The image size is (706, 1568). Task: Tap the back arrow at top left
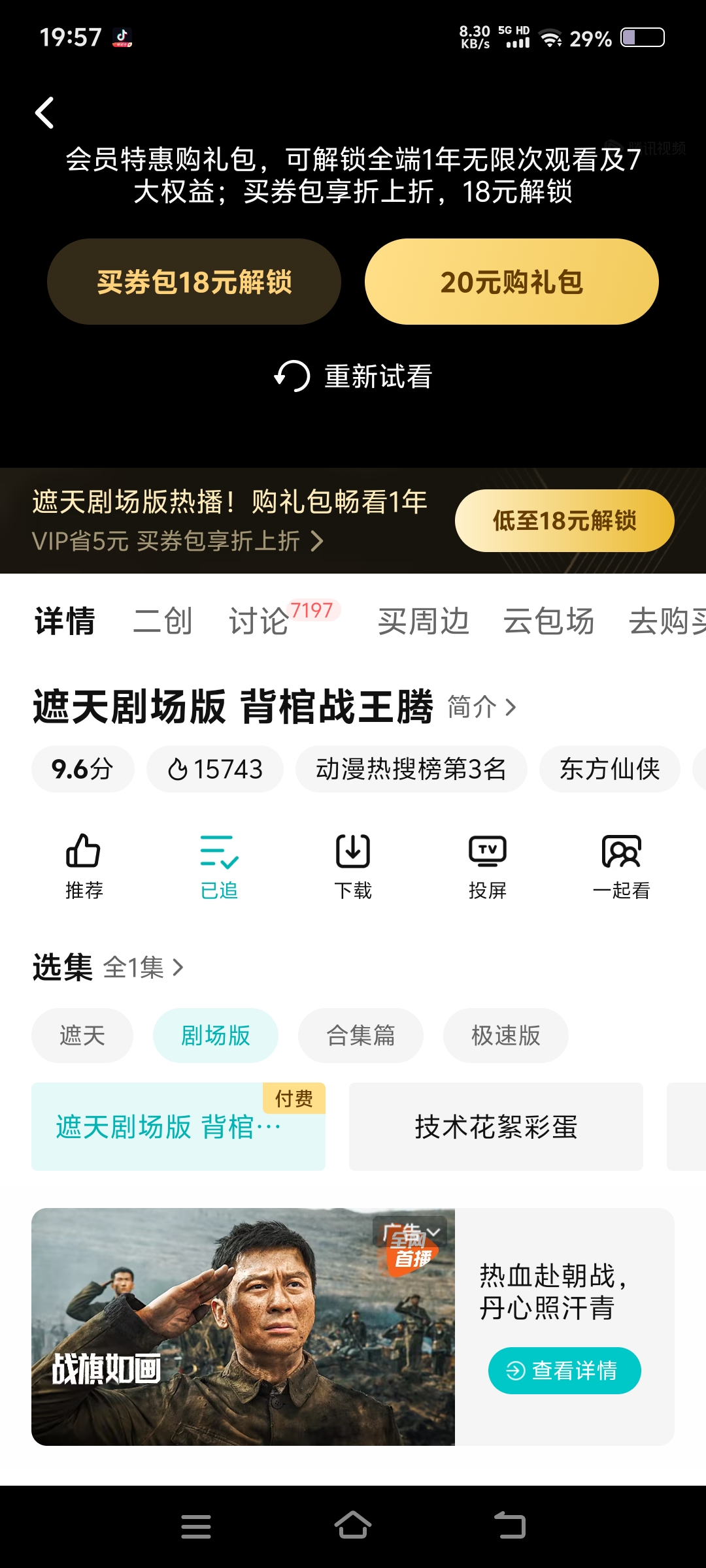click(44, 112)
